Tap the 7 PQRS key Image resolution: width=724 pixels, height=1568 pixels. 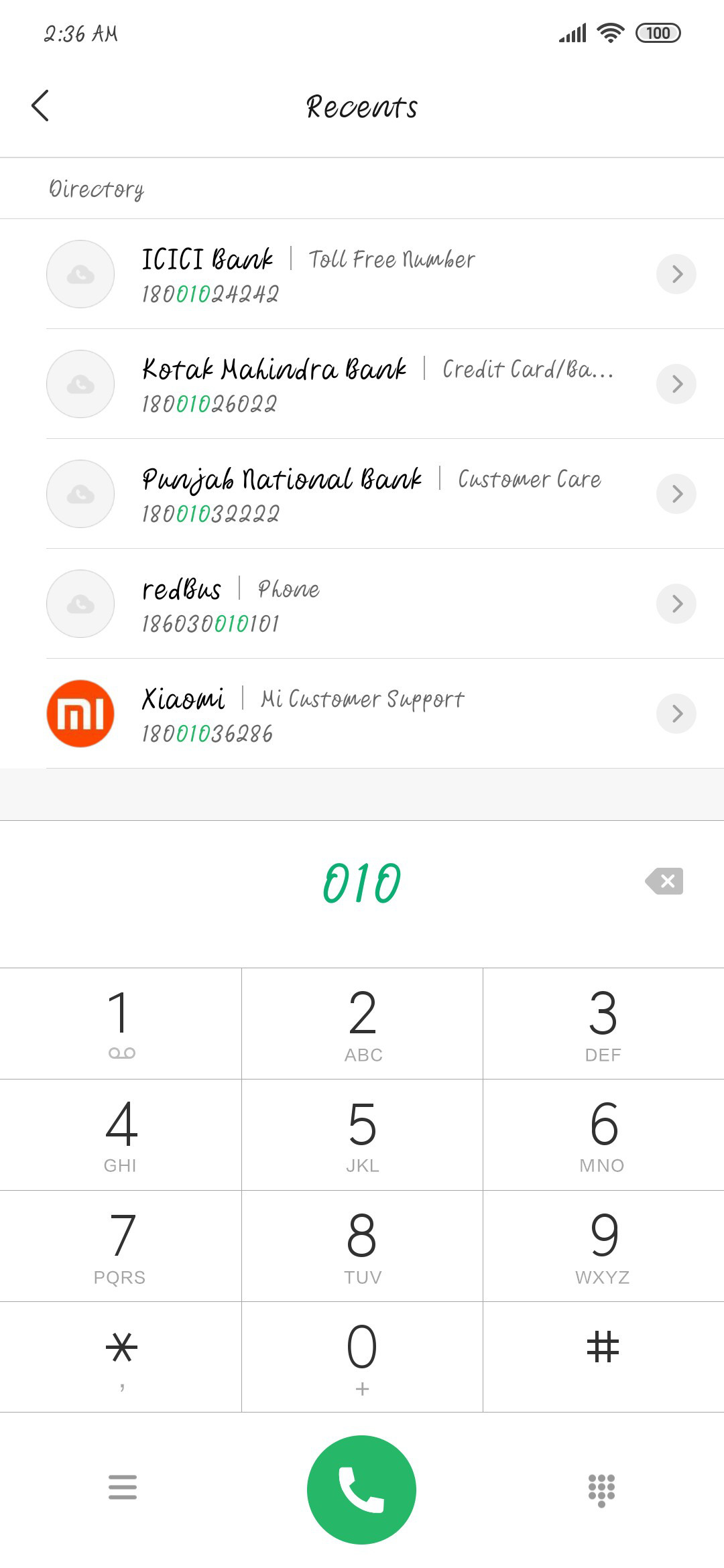[121, 1246]
